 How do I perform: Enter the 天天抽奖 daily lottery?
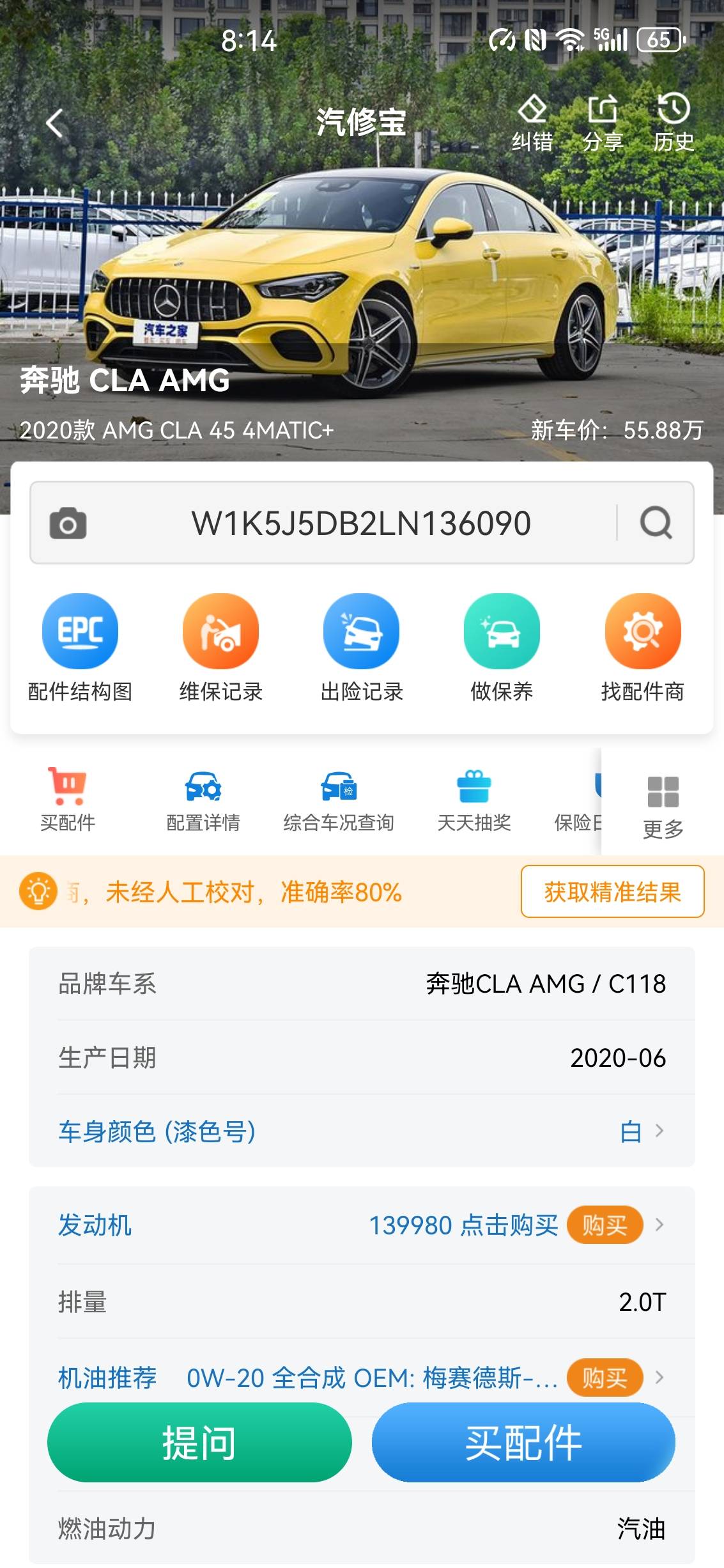(474, 801)
